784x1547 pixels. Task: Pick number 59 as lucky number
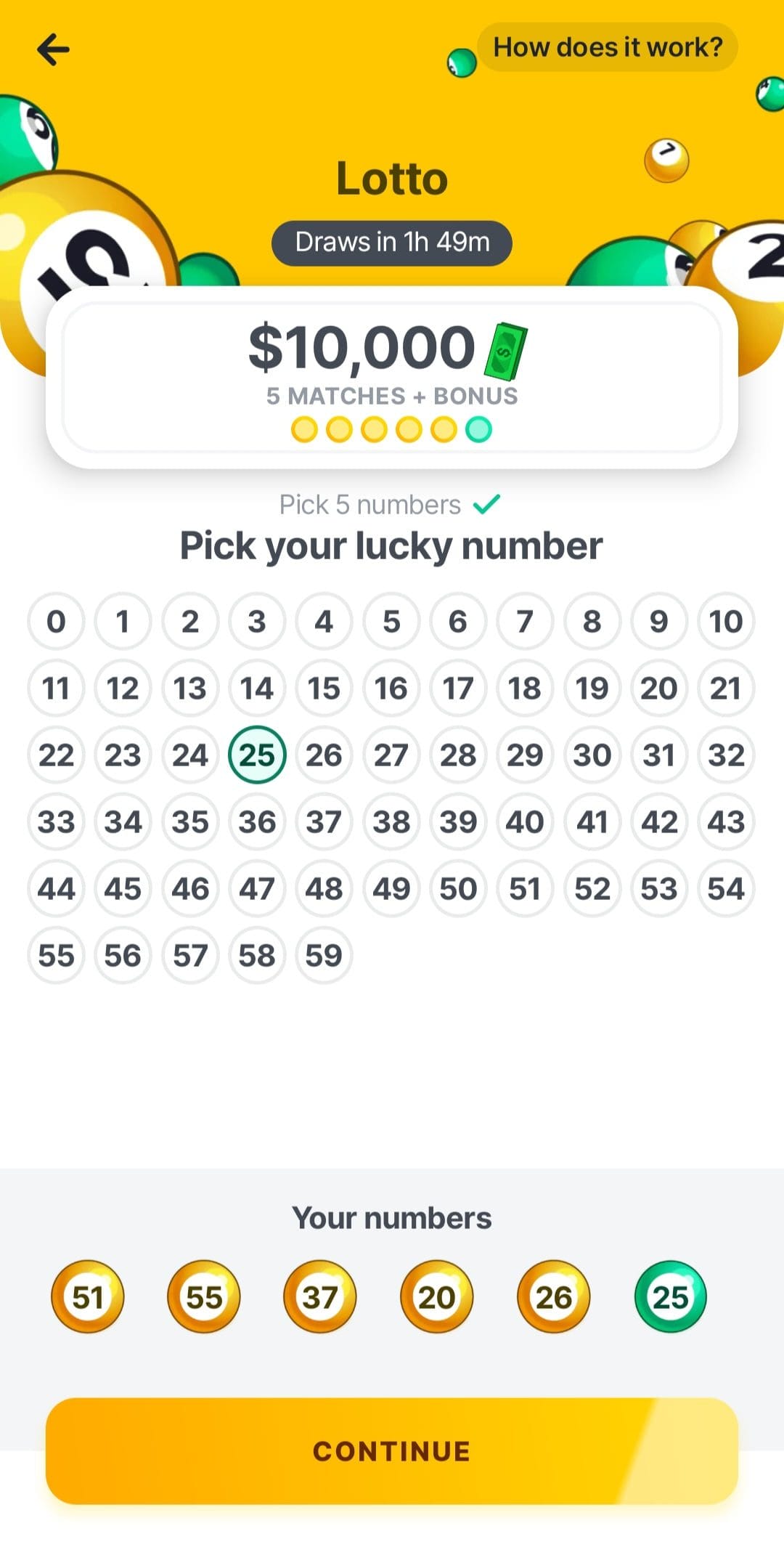coord(324,955)
